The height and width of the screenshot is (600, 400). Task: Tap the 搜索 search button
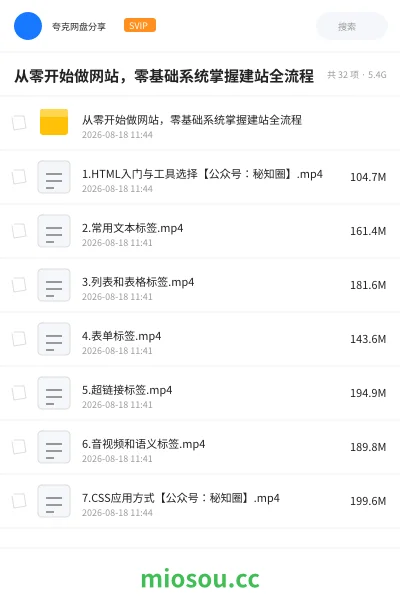[351, 26]
